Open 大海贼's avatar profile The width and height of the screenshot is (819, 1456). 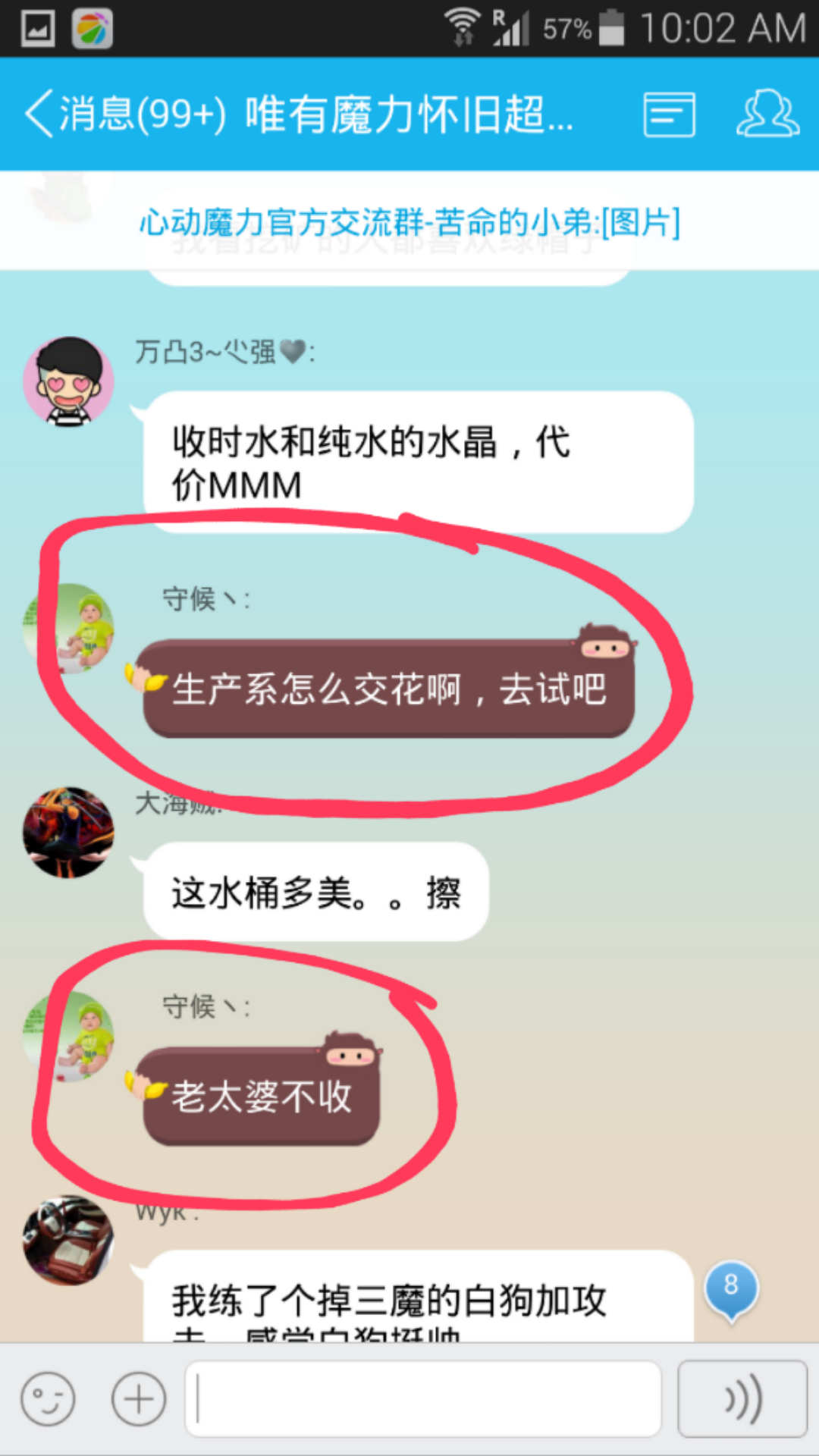point(68,832)
